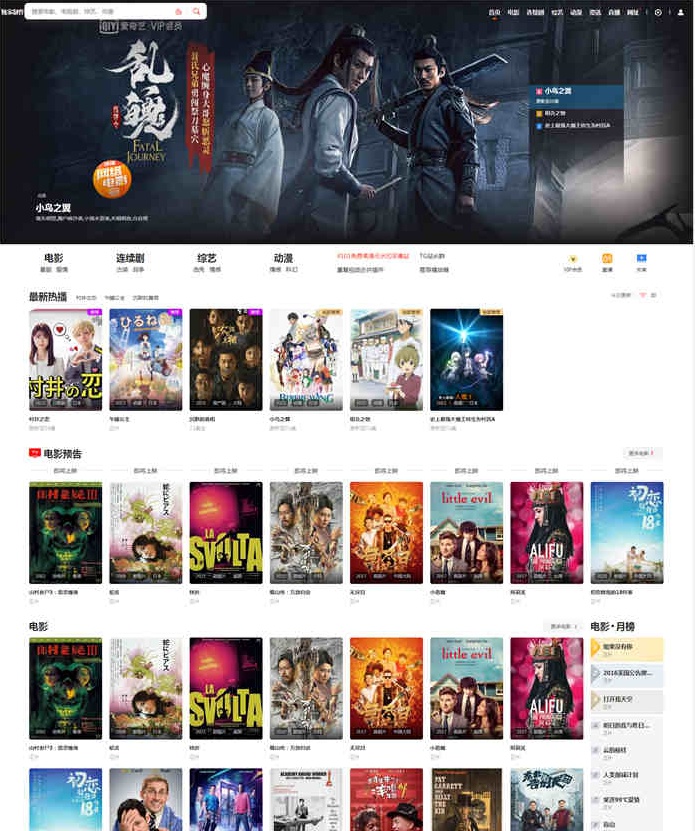
Task: Open the 连续剧 category below the banner
Action: tap(130, 258)
